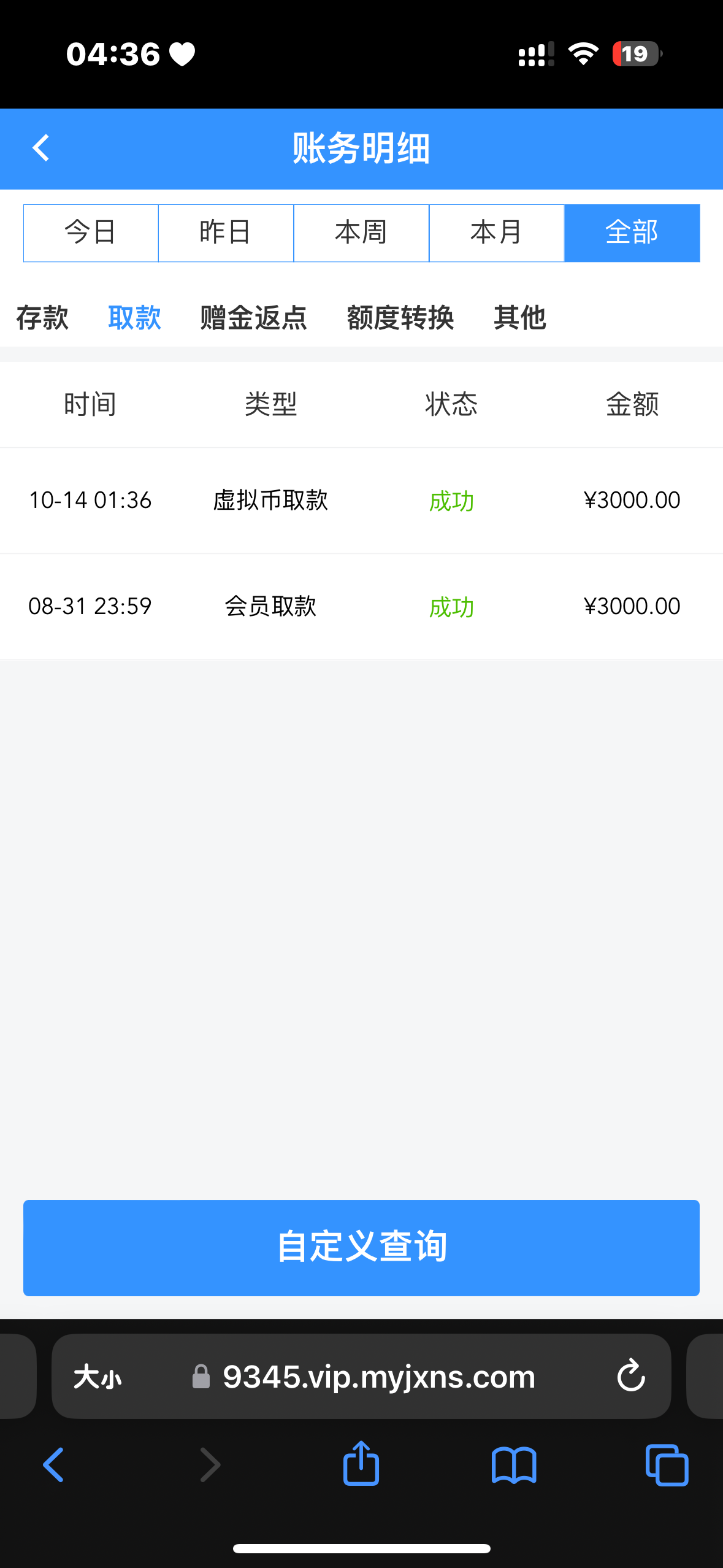Open the 额度转换 tab
Image resolution: width=723 pixels, height=1568 pixels.
click(400, 318)
